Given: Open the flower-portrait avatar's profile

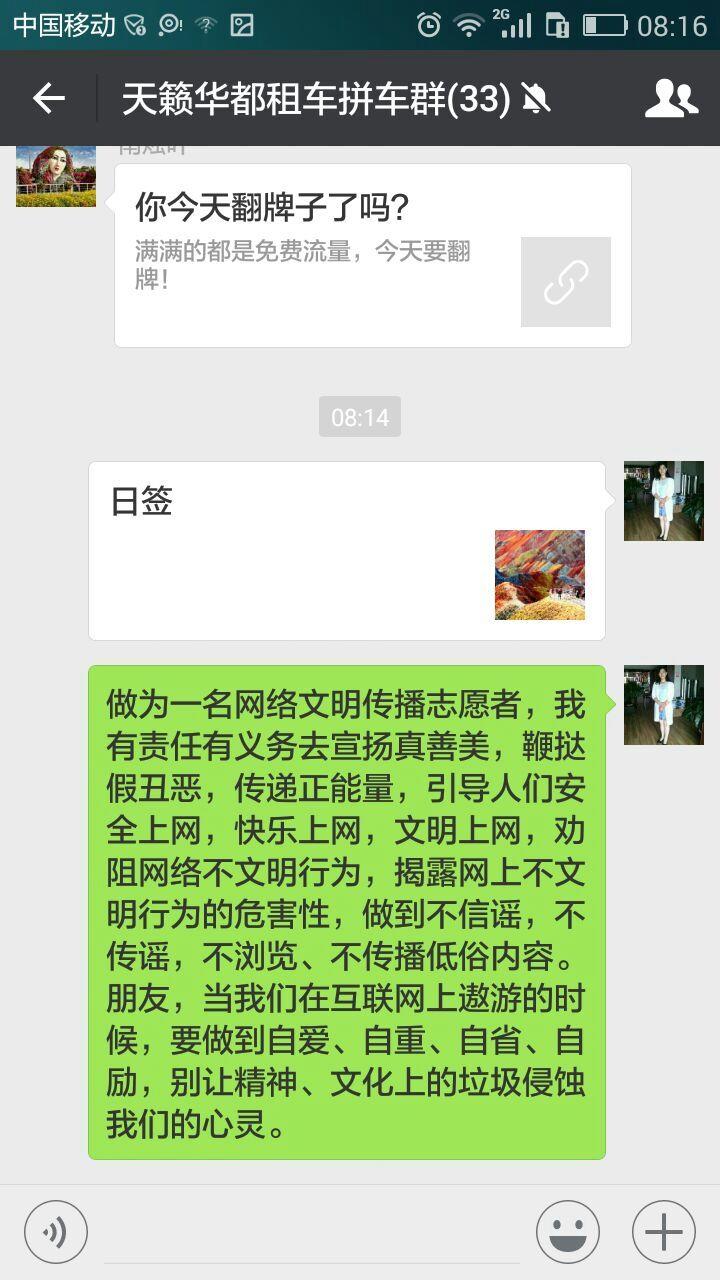Looking at the screenshot, I should 56,176.
